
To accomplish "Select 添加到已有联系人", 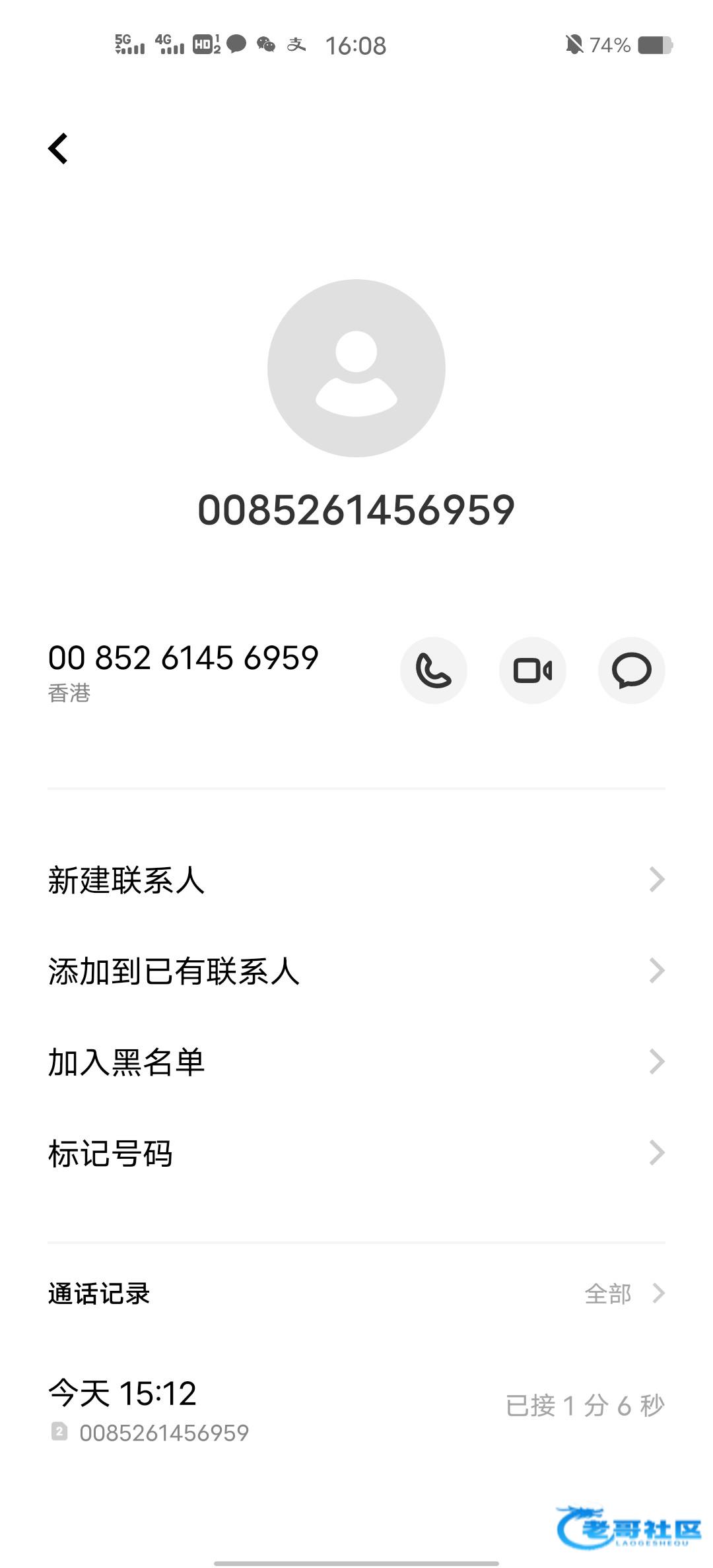I will click(356, 971).
